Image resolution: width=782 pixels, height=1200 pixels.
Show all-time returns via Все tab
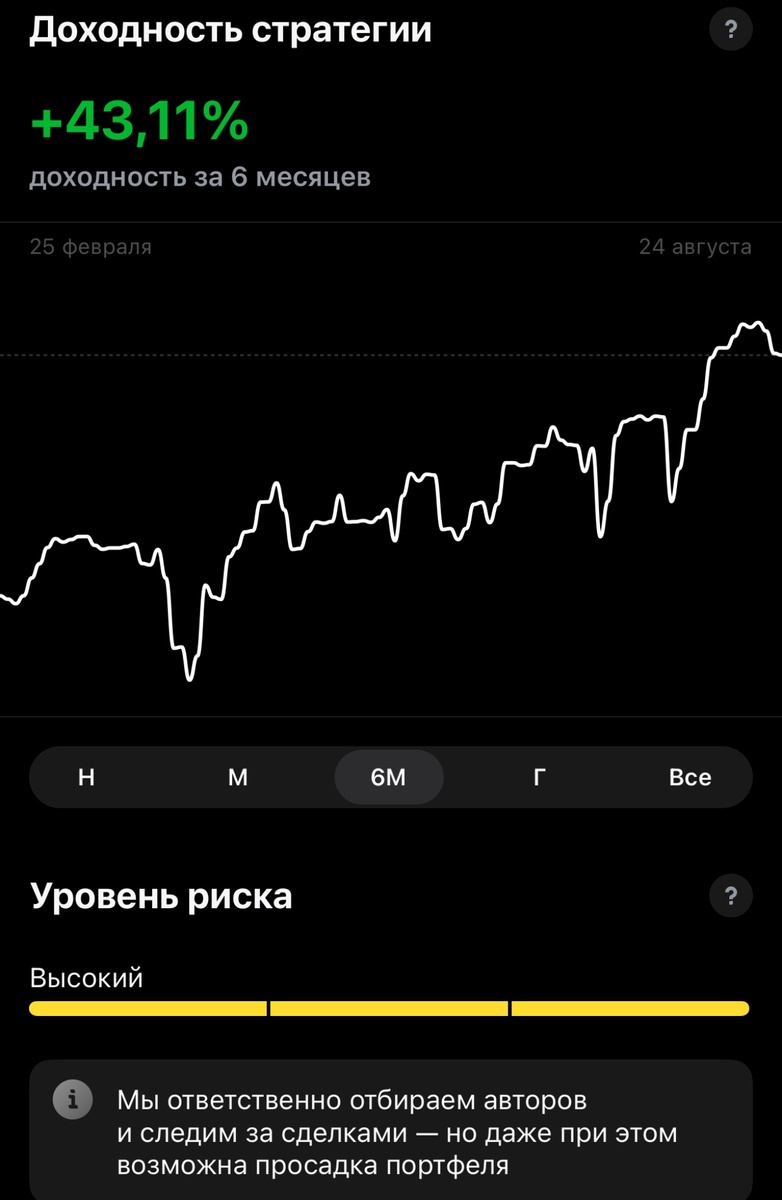point(692,777)
